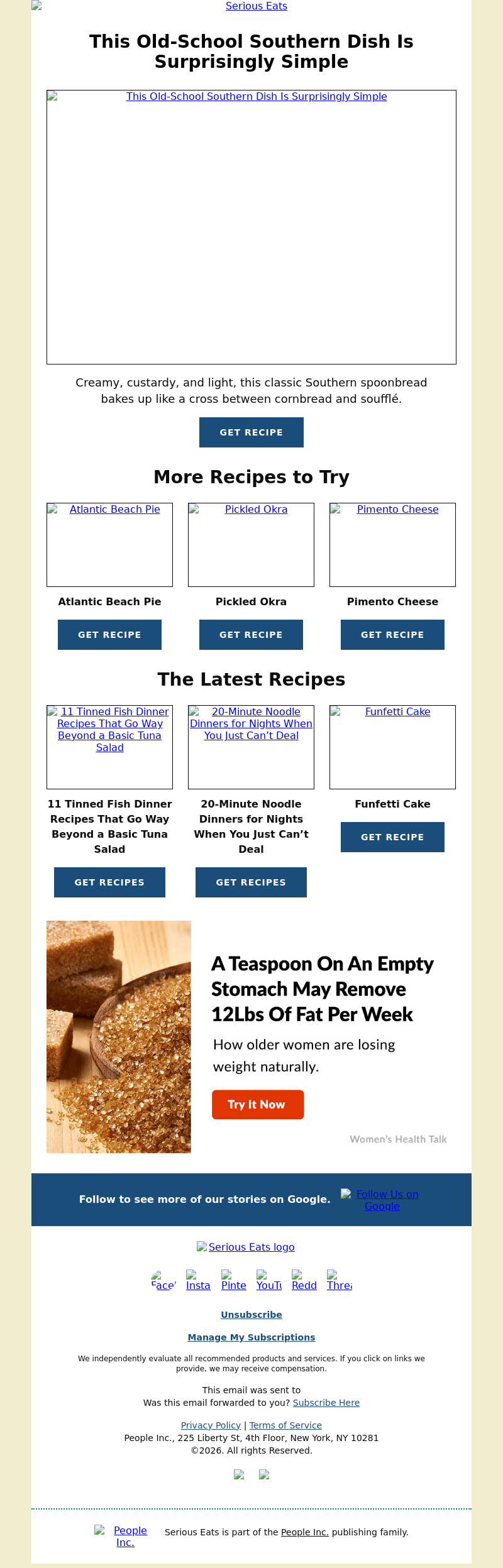Open the Atlantic Beach Pie image tile
The width and height of the screenshot is (503, 1568).
pos(109,544)
